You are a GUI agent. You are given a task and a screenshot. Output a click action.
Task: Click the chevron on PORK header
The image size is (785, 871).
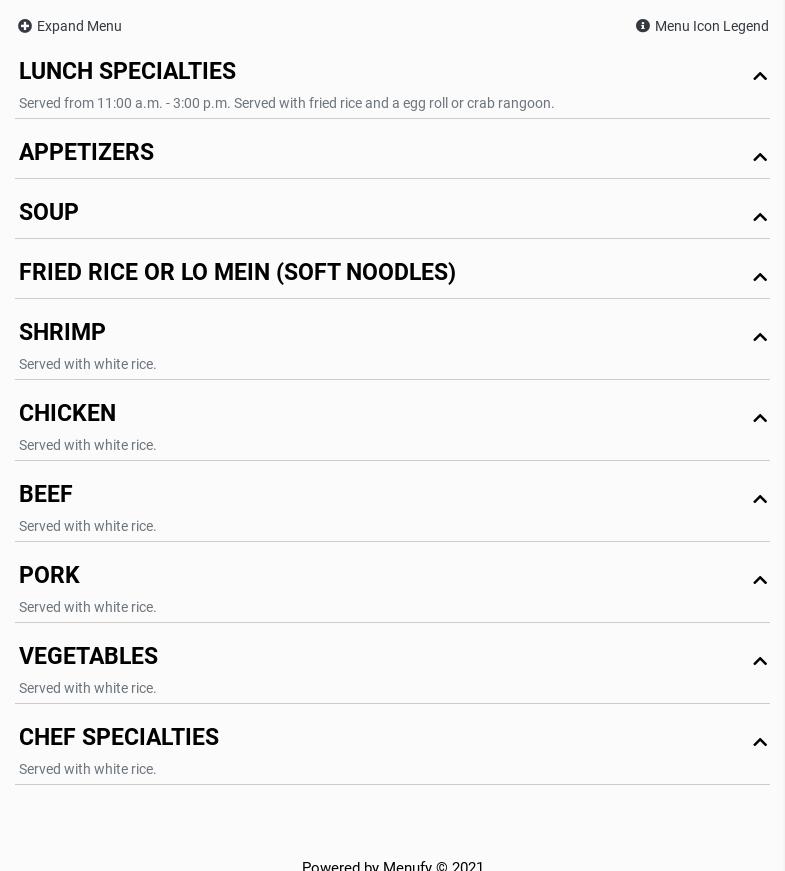pyautogui.click(x=760, y=580)
